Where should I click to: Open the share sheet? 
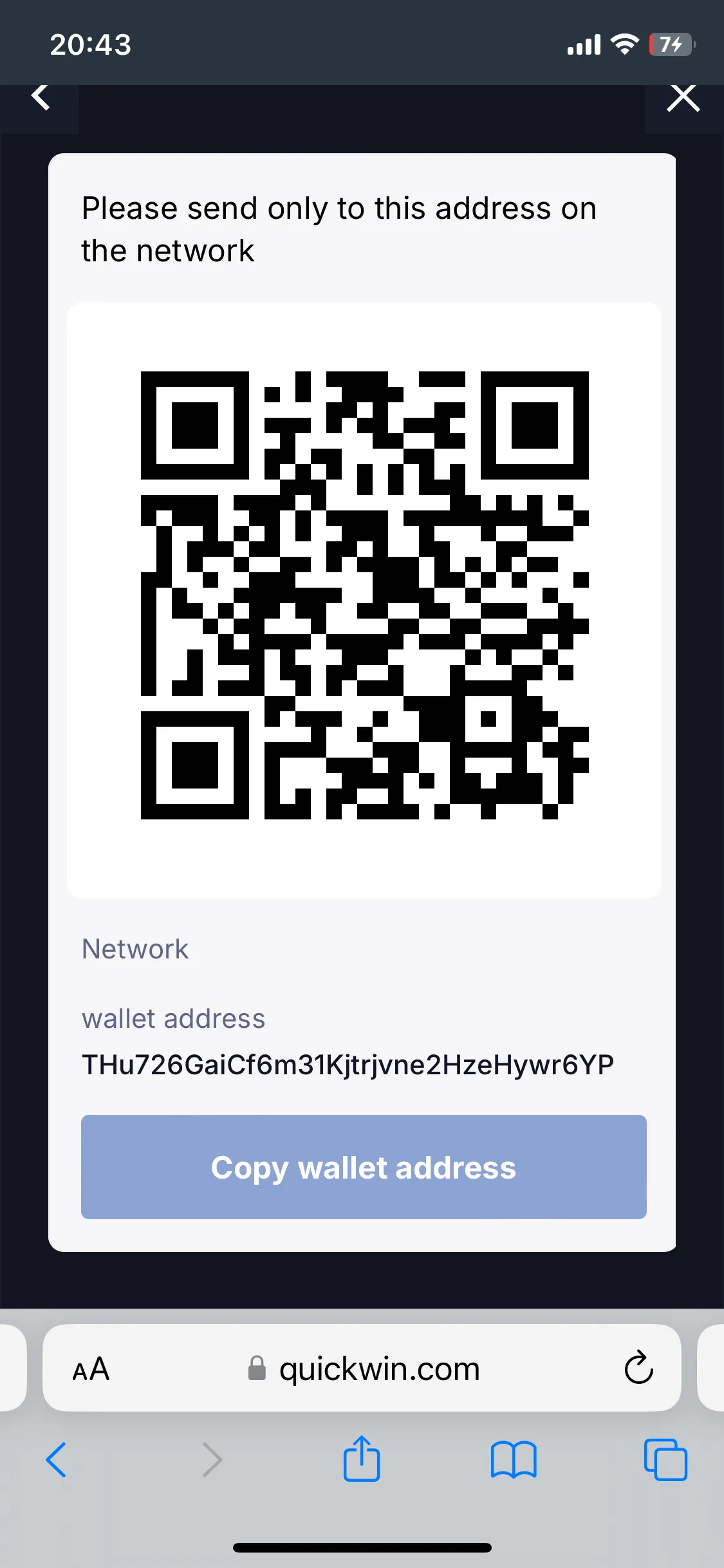tap(362, 1459)
